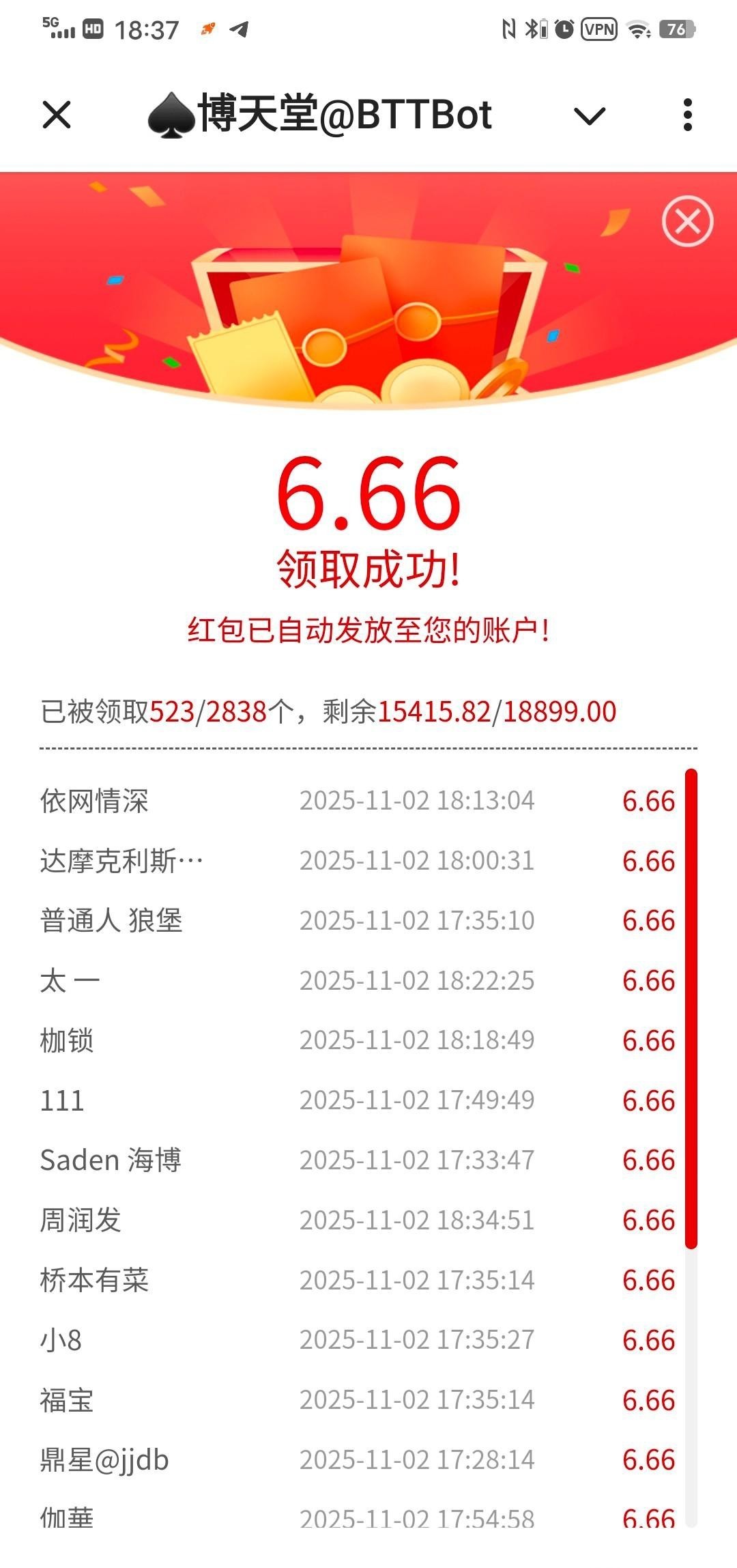Dismiss the red envelope popup
This screenshot has width=737, height=1568.
click(x=687, y=221)
